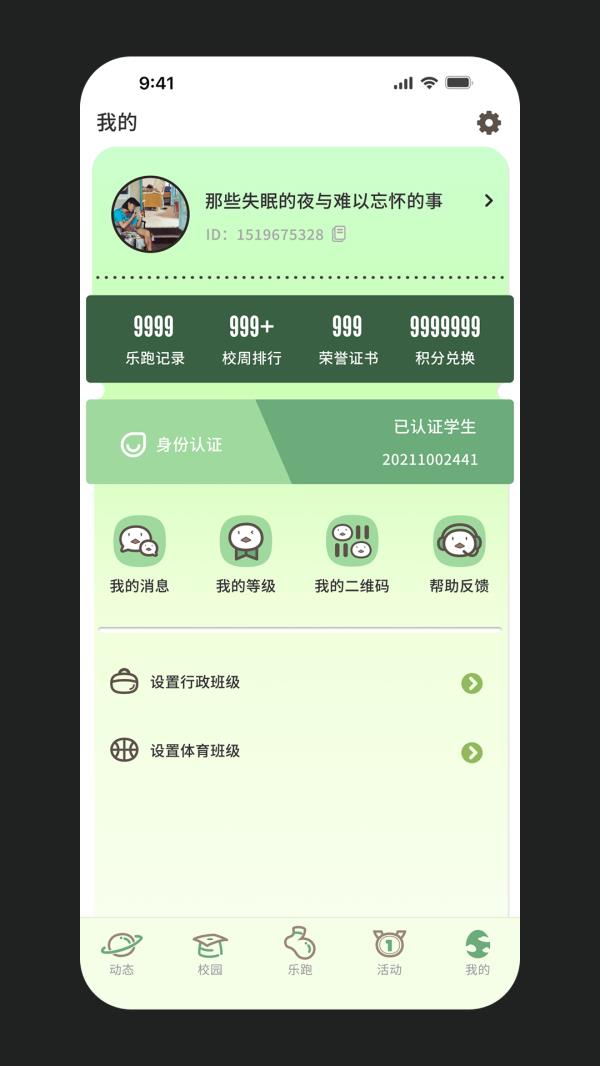Select the 我的 tab
Viewport: 600px width, 1066px height.
(x=478, y=952)
